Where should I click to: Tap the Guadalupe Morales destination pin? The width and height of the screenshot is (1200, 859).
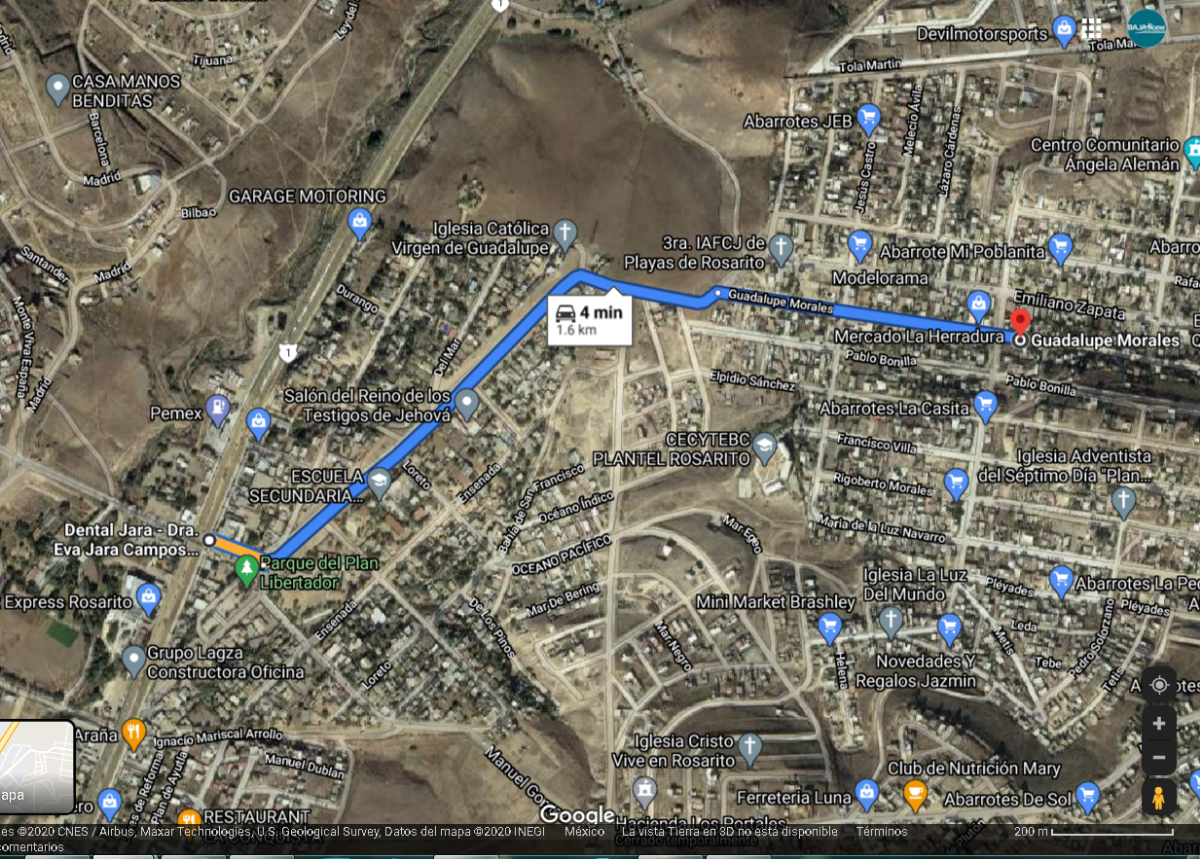[1019, 323]
